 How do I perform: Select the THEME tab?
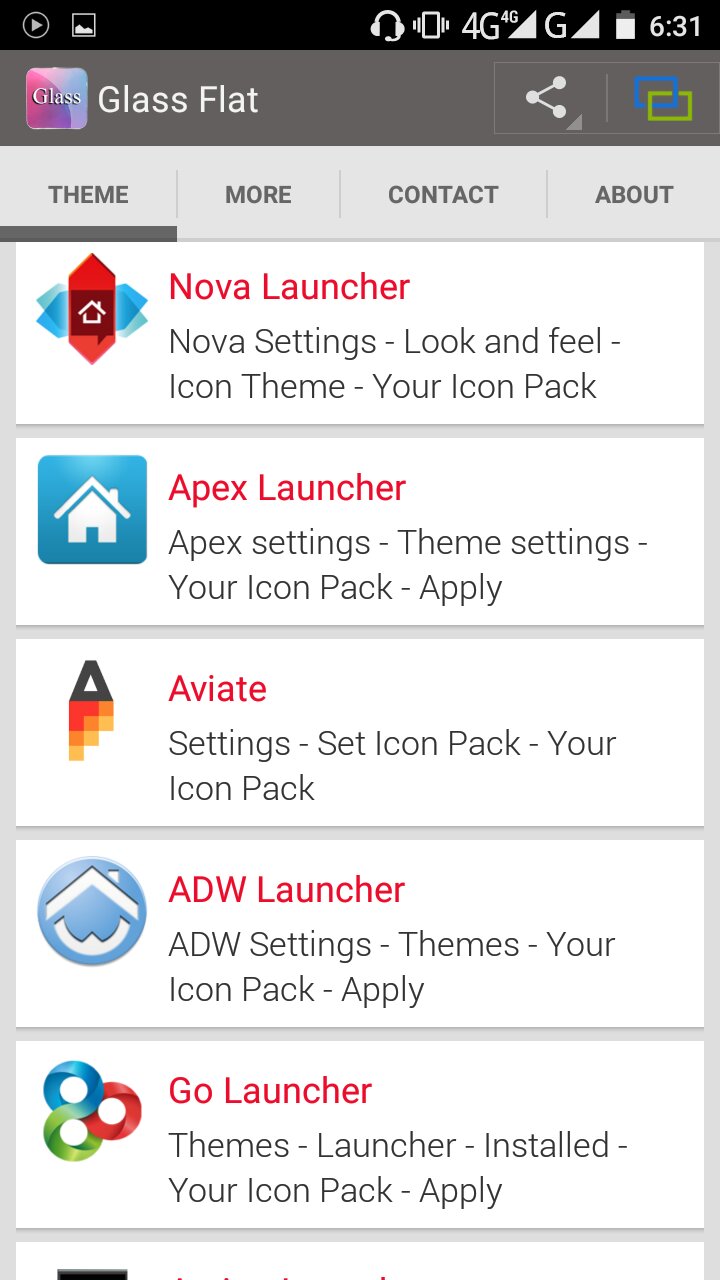[x=88, y=194]
